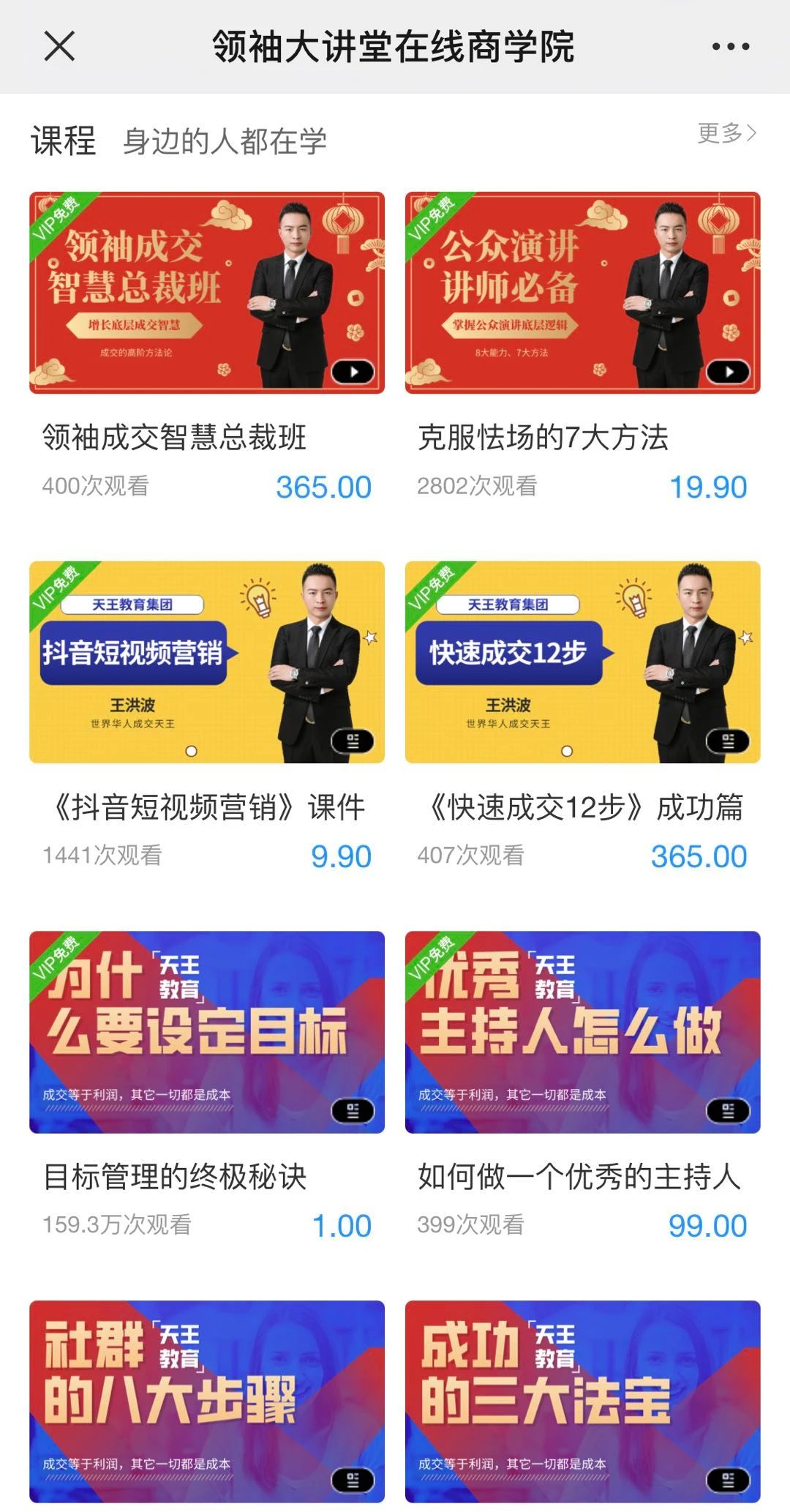This screenshot has height=1512, width=790.
Task: View the 《抖音短视频营销》课件 course
Action: click(x=207, y=662)
